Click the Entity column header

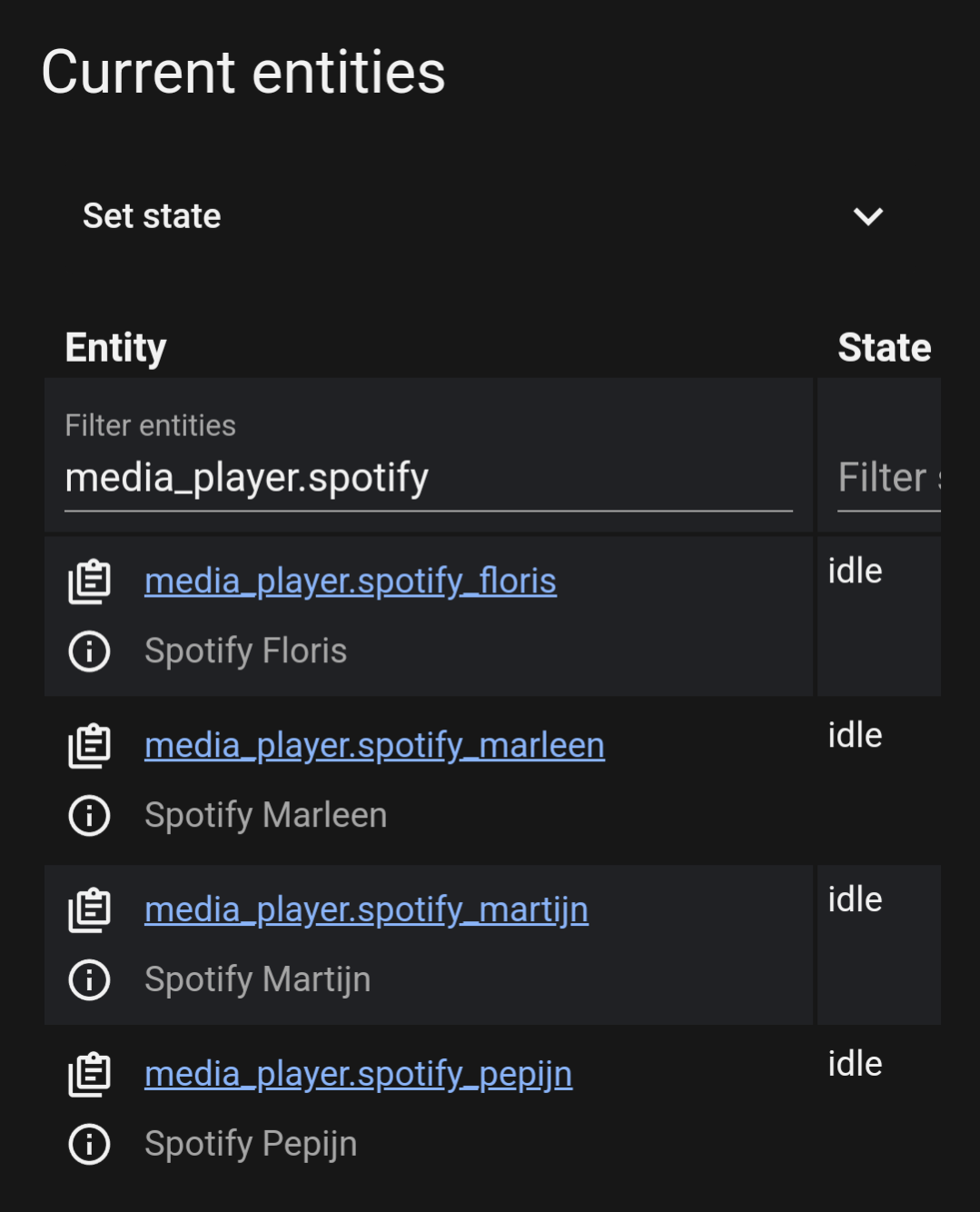pyautogui.click(x=115, y=347)
